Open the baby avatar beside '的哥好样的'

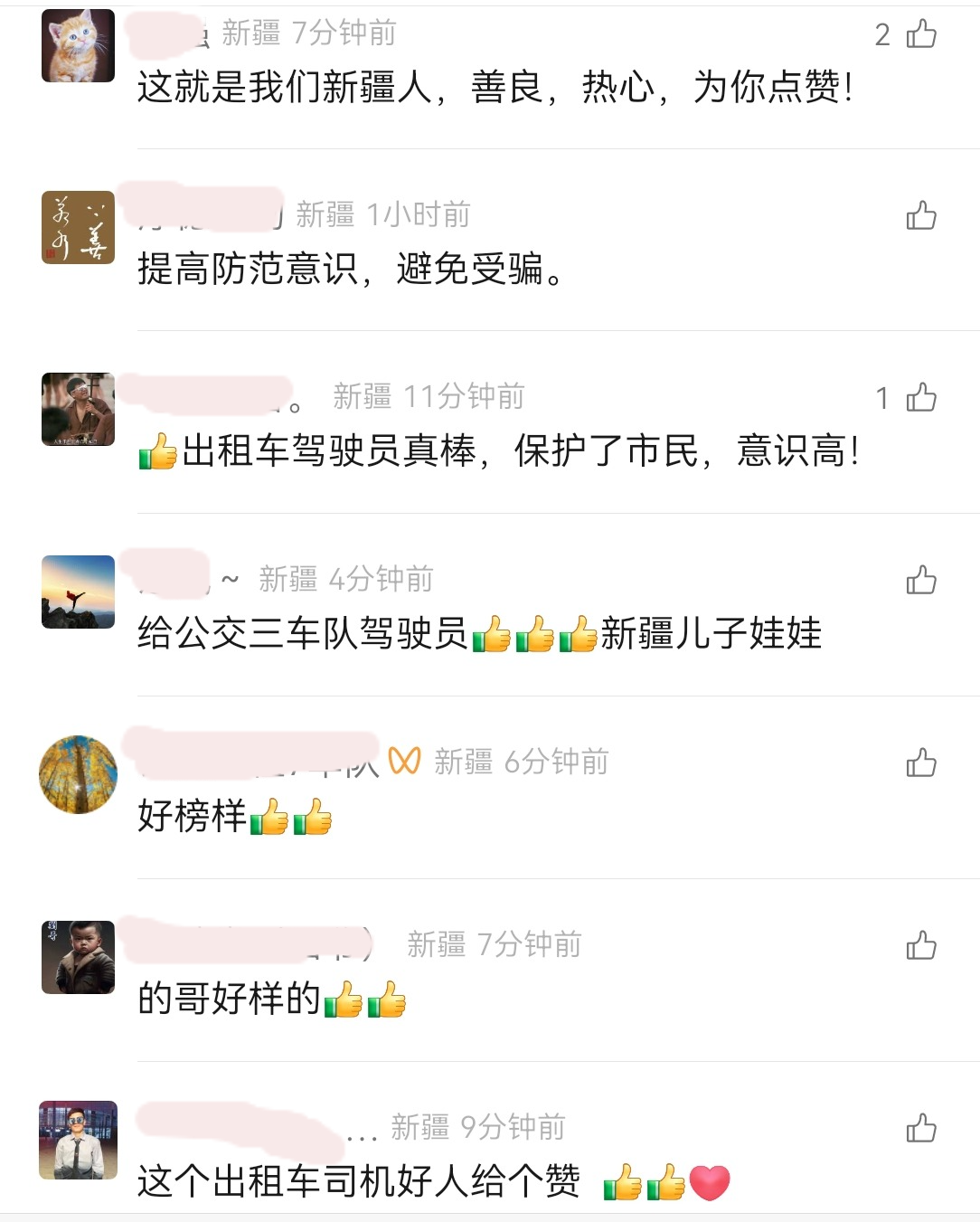(79, 958)
